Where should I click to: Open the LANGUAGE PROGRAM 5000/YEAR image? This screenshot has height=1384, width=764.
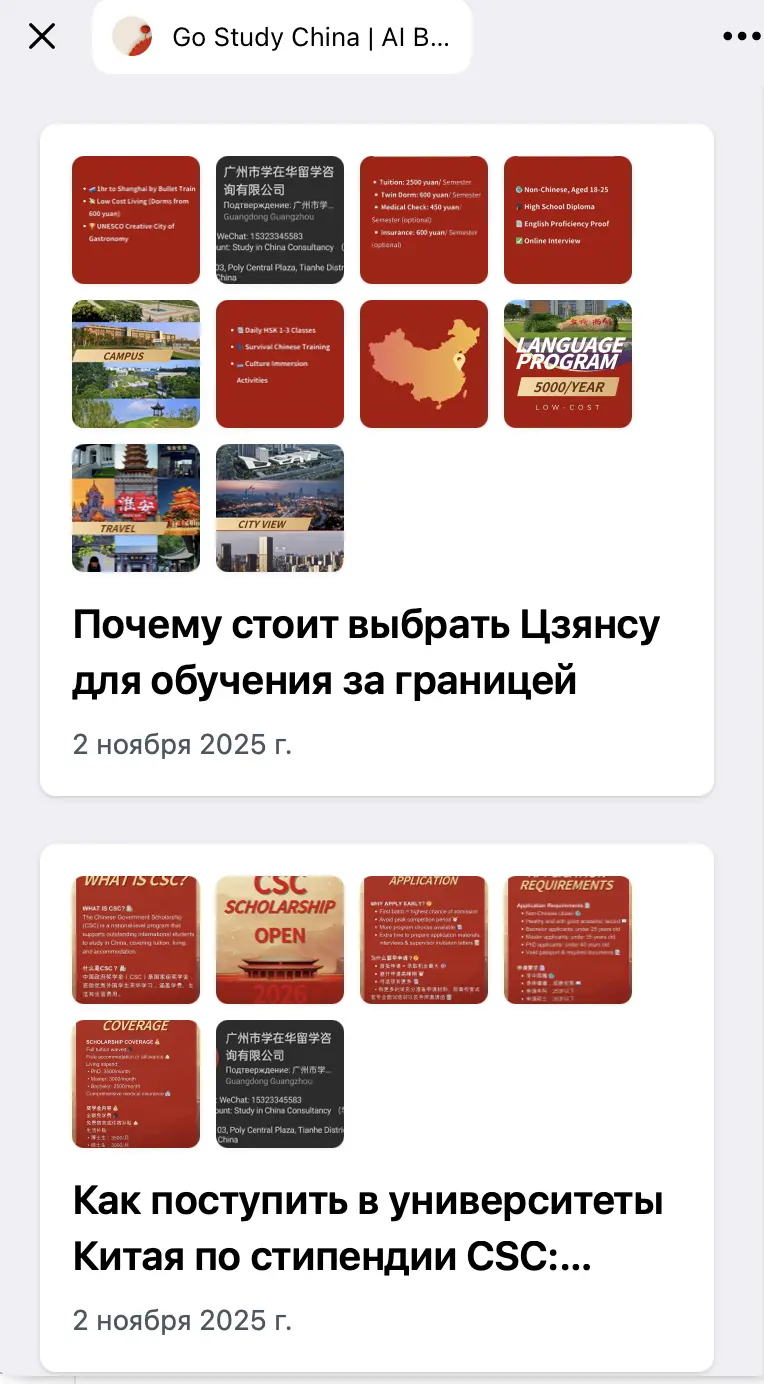(567, 363)
